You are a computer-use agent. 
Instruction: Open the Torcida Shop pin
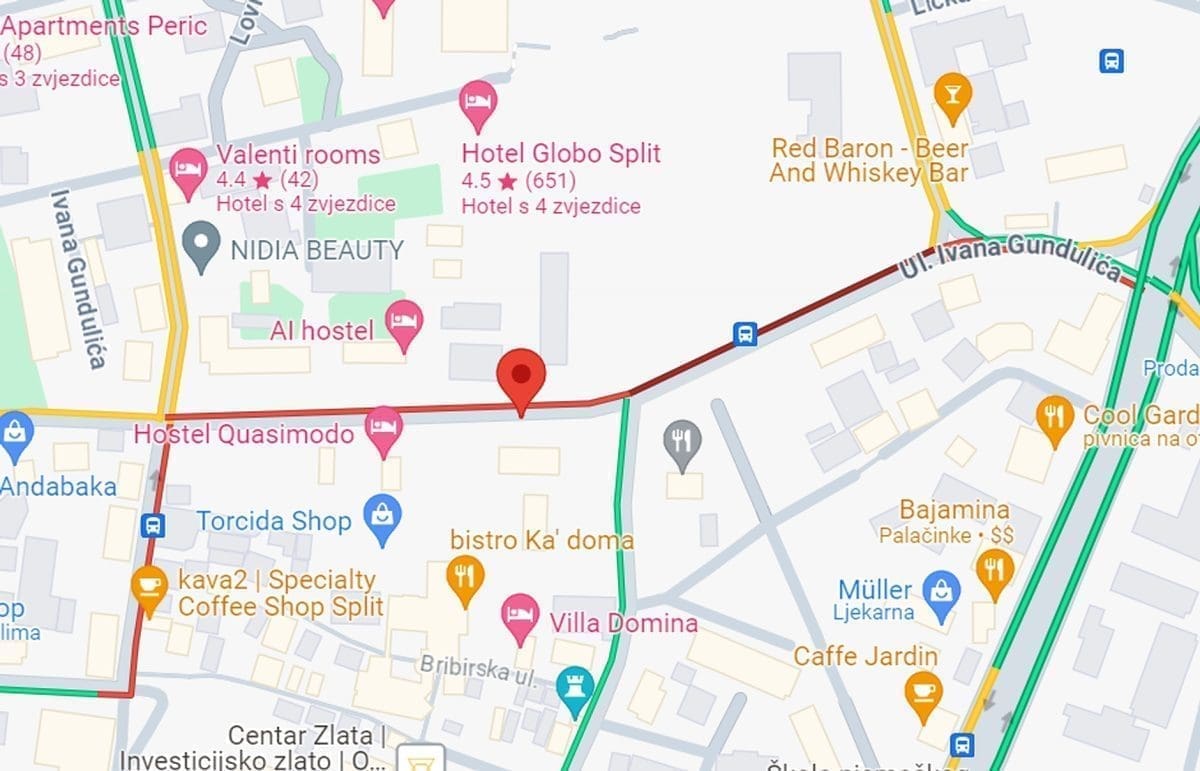383,517
